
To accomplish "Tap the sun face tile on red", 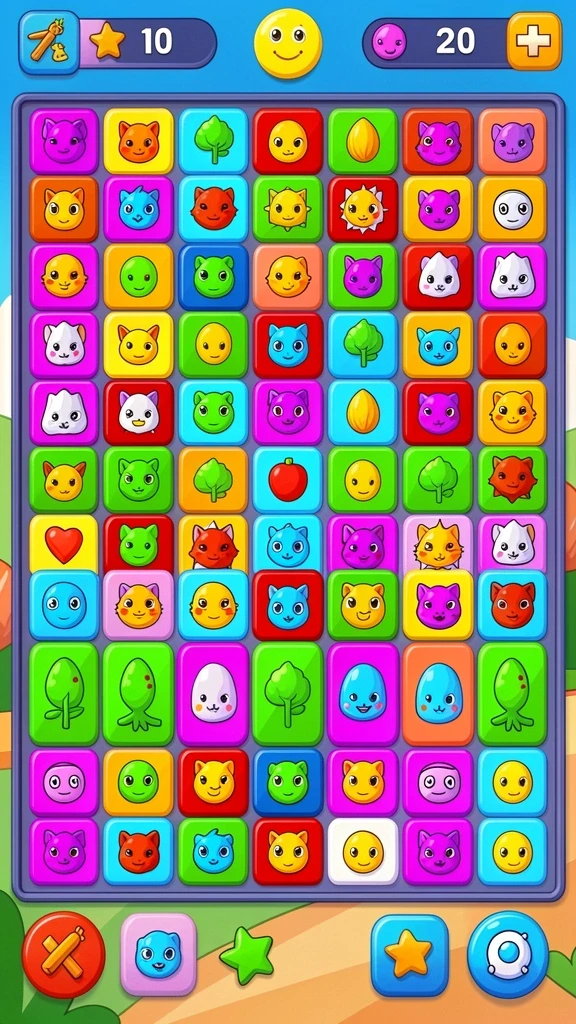I will coord(362,209).
